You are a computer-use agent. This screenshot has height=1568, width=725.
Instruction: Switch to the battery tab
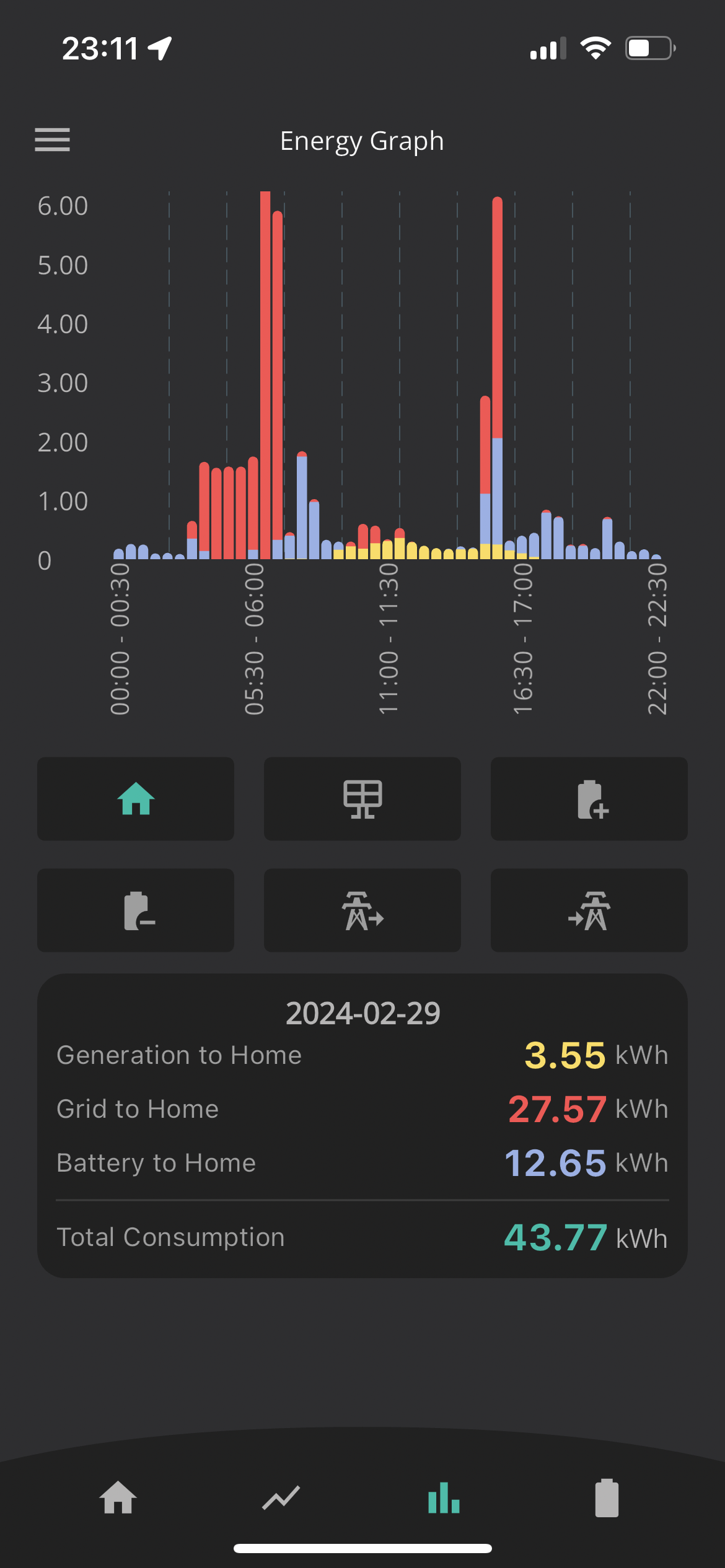607,1497
